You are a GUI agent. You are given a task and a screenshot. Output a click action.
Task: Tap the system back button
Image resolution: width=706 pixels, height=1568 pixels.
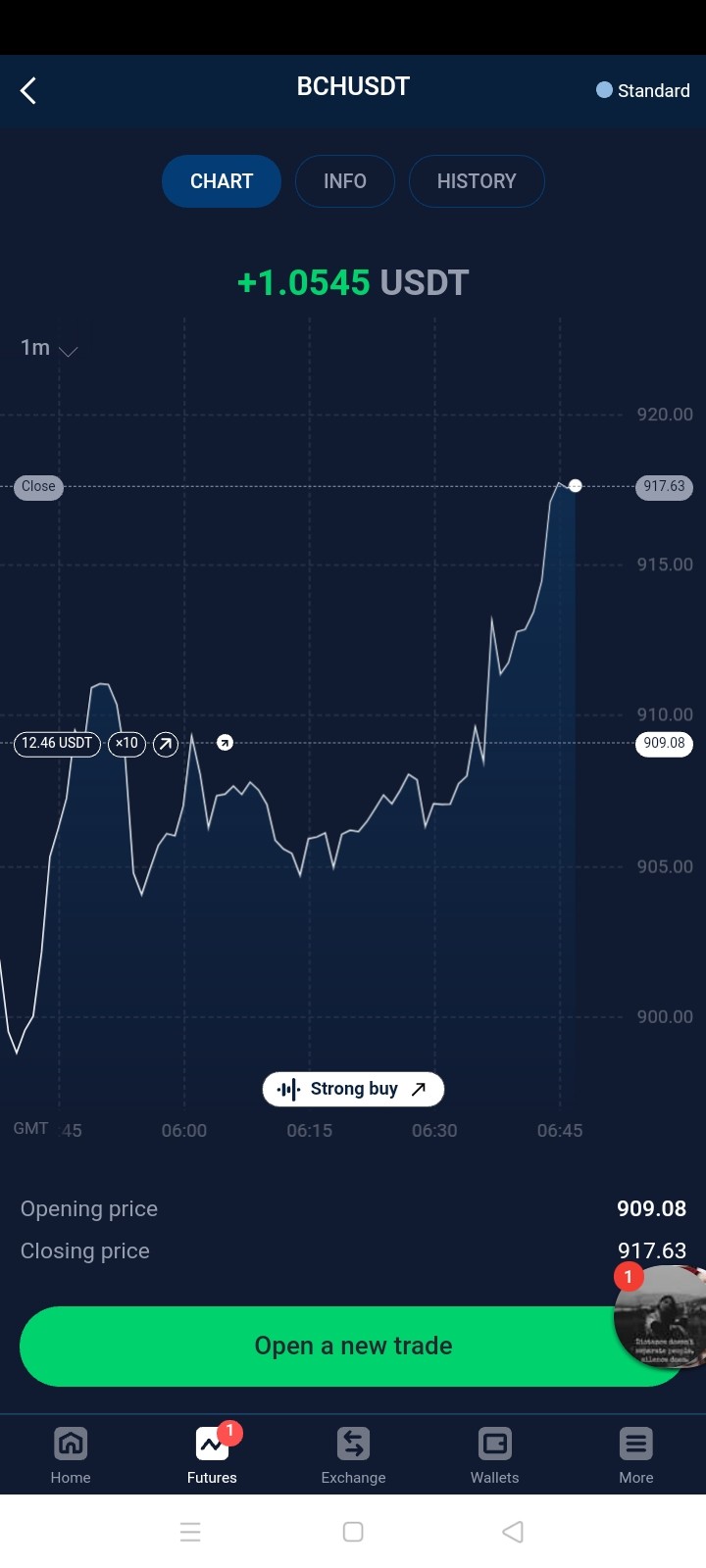point(513,1532)
